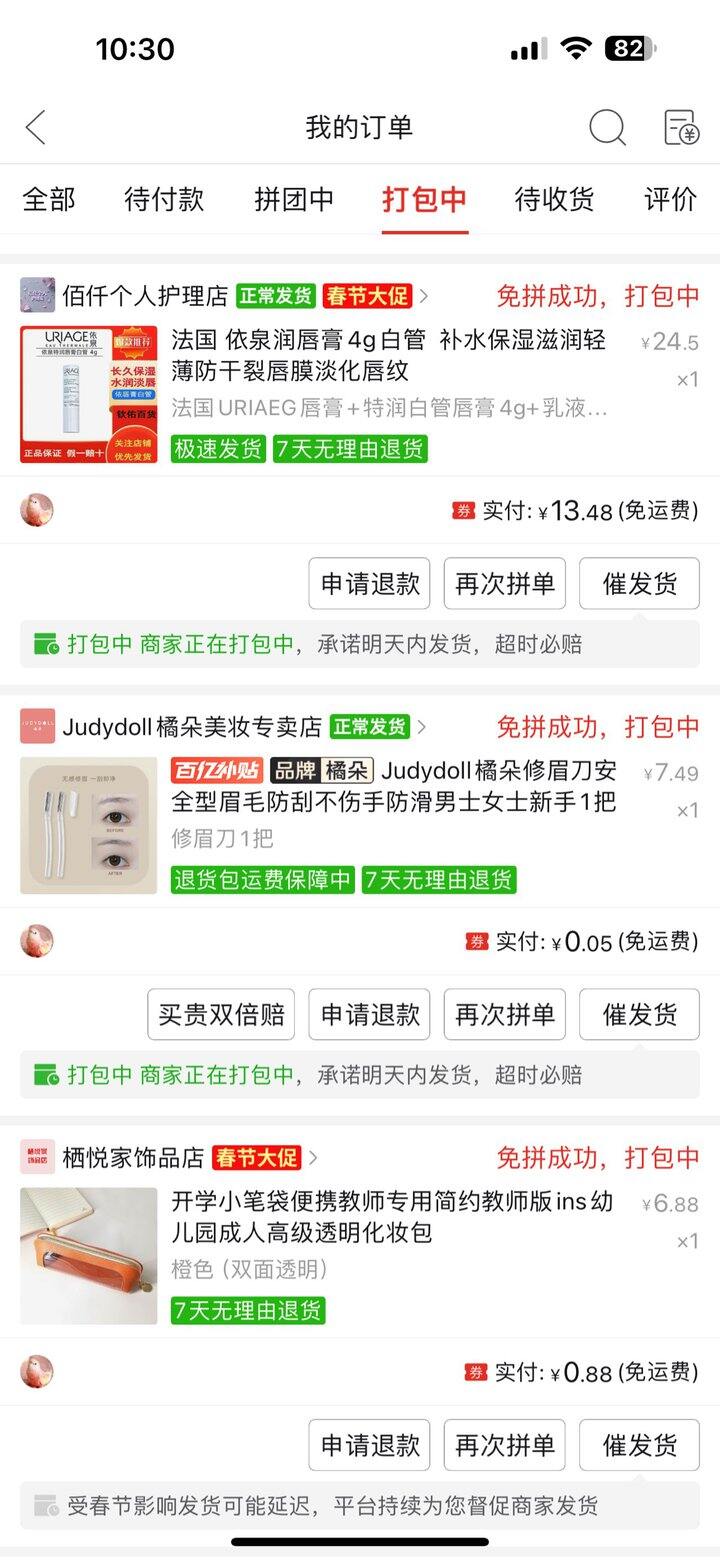Screen dimensions: 720x1560
Task: Open Judydoll橘朵美妆专卖店 store page
Action: 192,727
